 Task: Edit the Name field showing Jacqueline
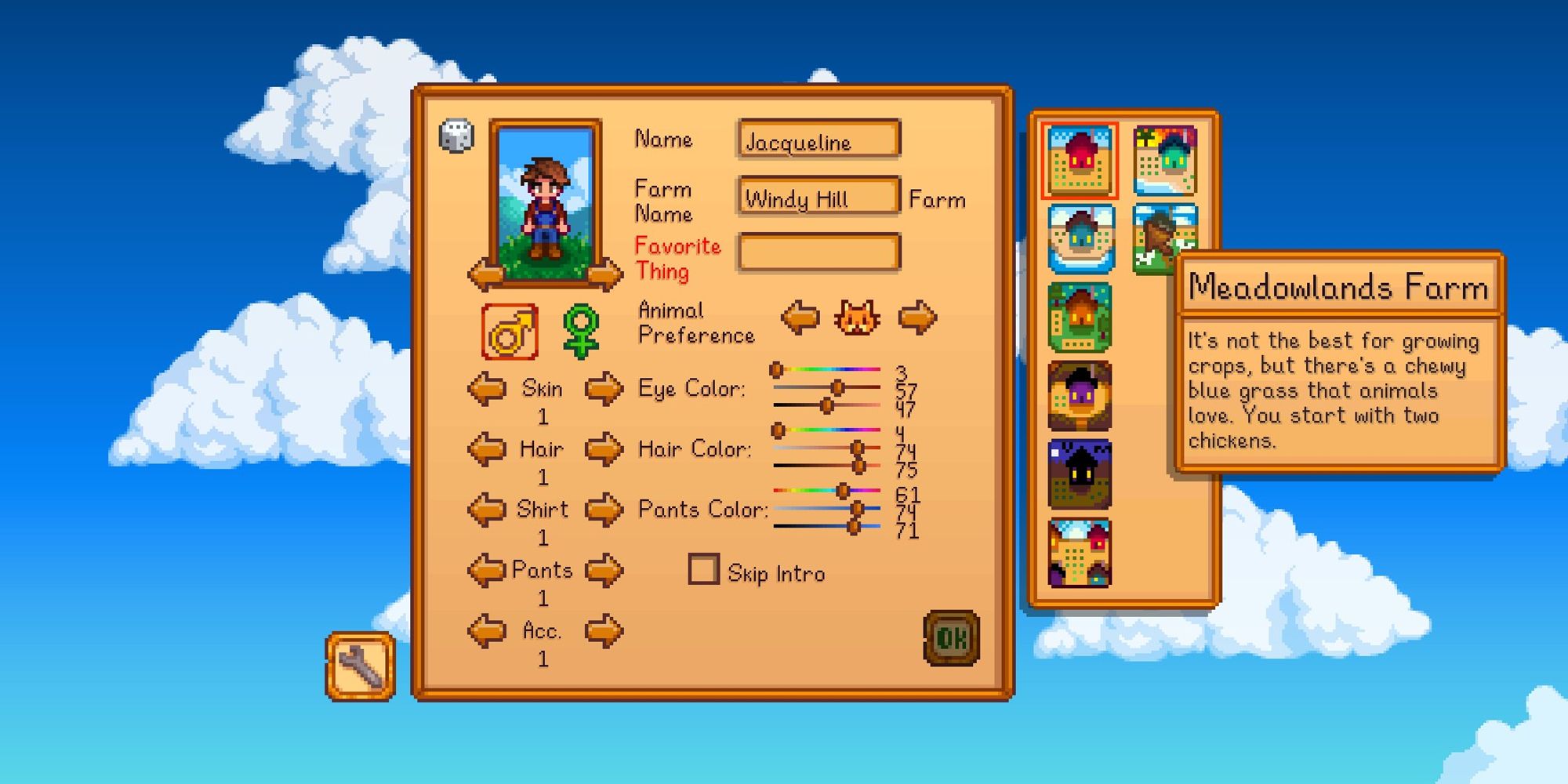pos(818,141)
